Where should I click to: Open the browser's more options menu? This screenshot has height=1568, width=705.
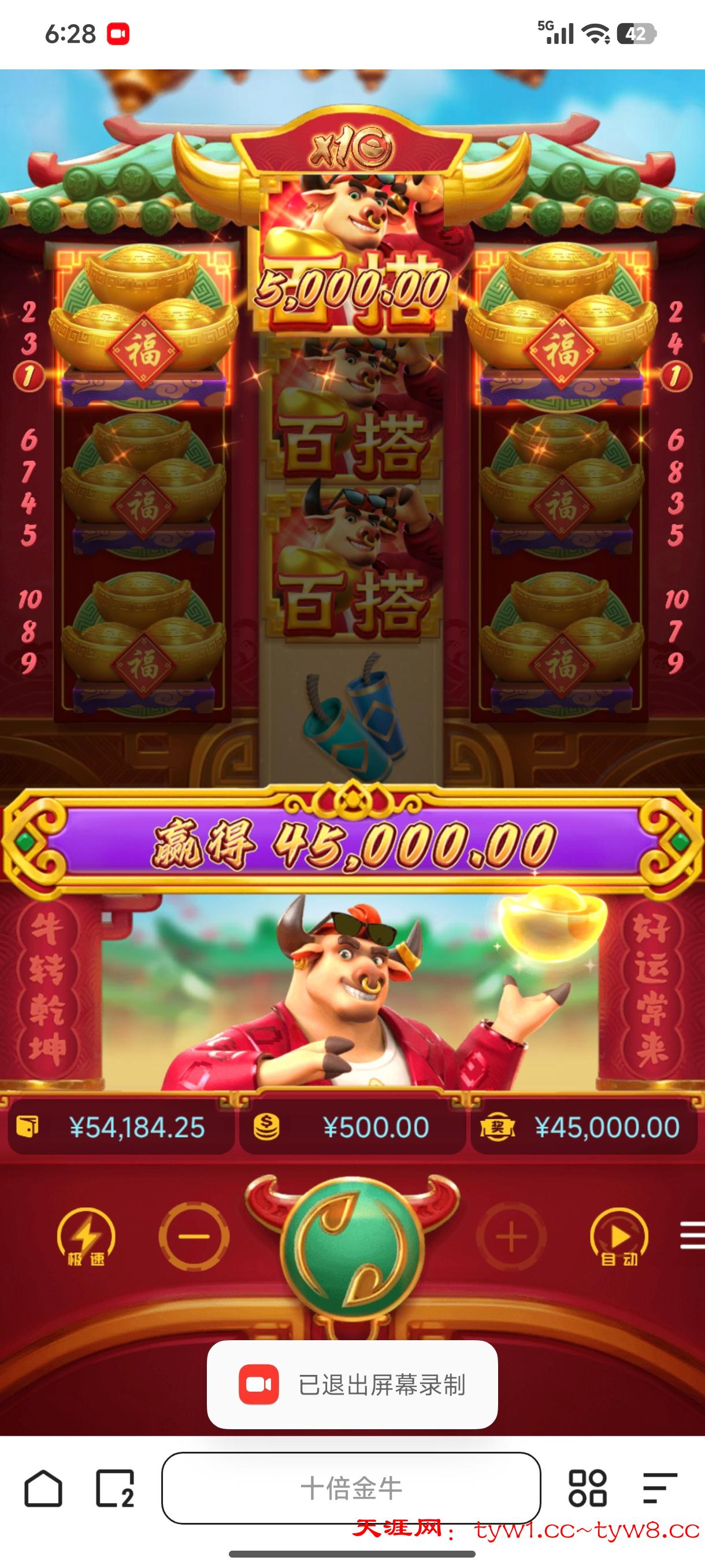[660, 1488]
